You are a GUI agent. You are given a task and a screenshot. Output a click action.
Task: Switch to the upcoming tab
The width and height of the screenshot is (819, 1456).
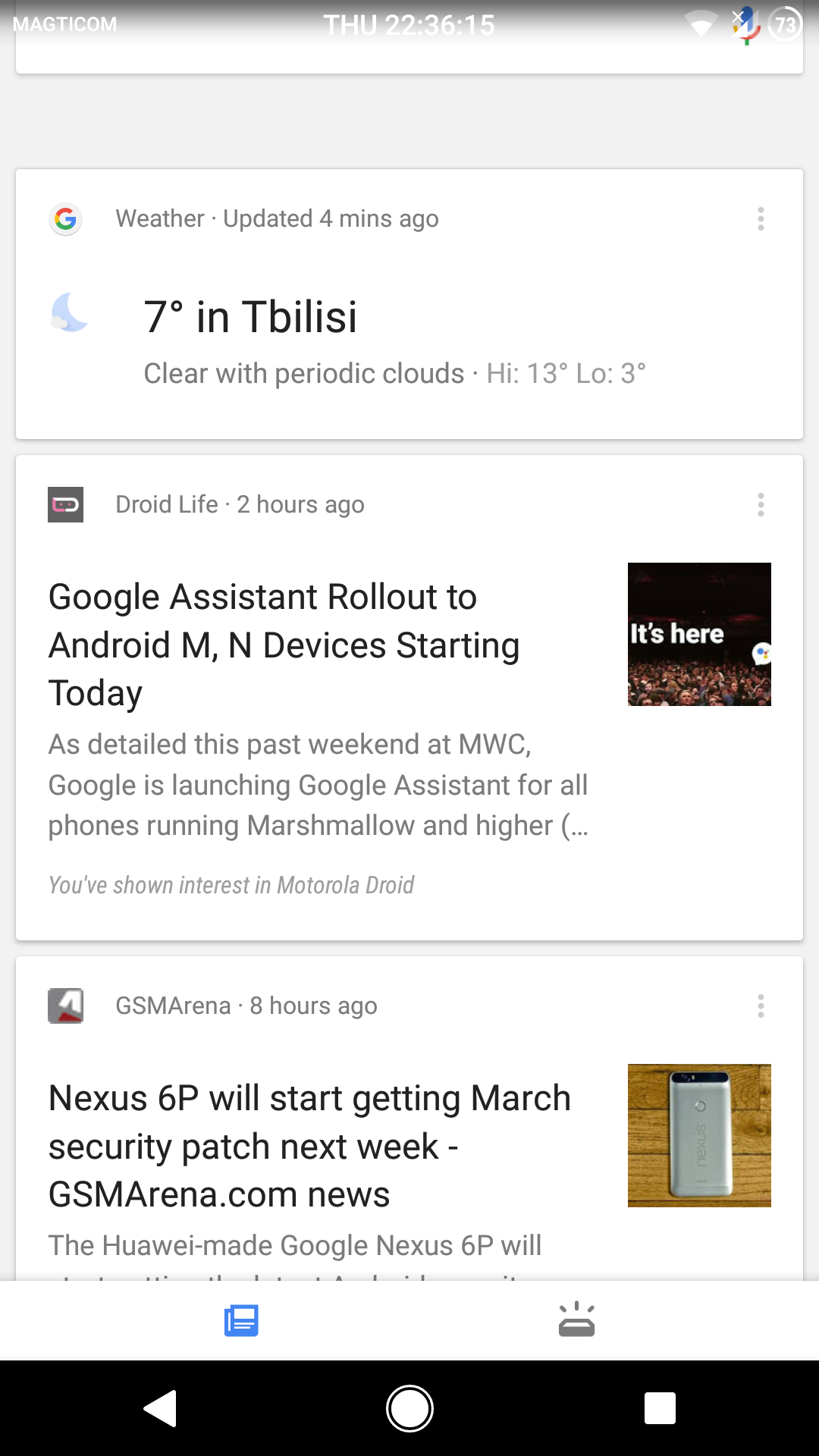[576, 1320]
